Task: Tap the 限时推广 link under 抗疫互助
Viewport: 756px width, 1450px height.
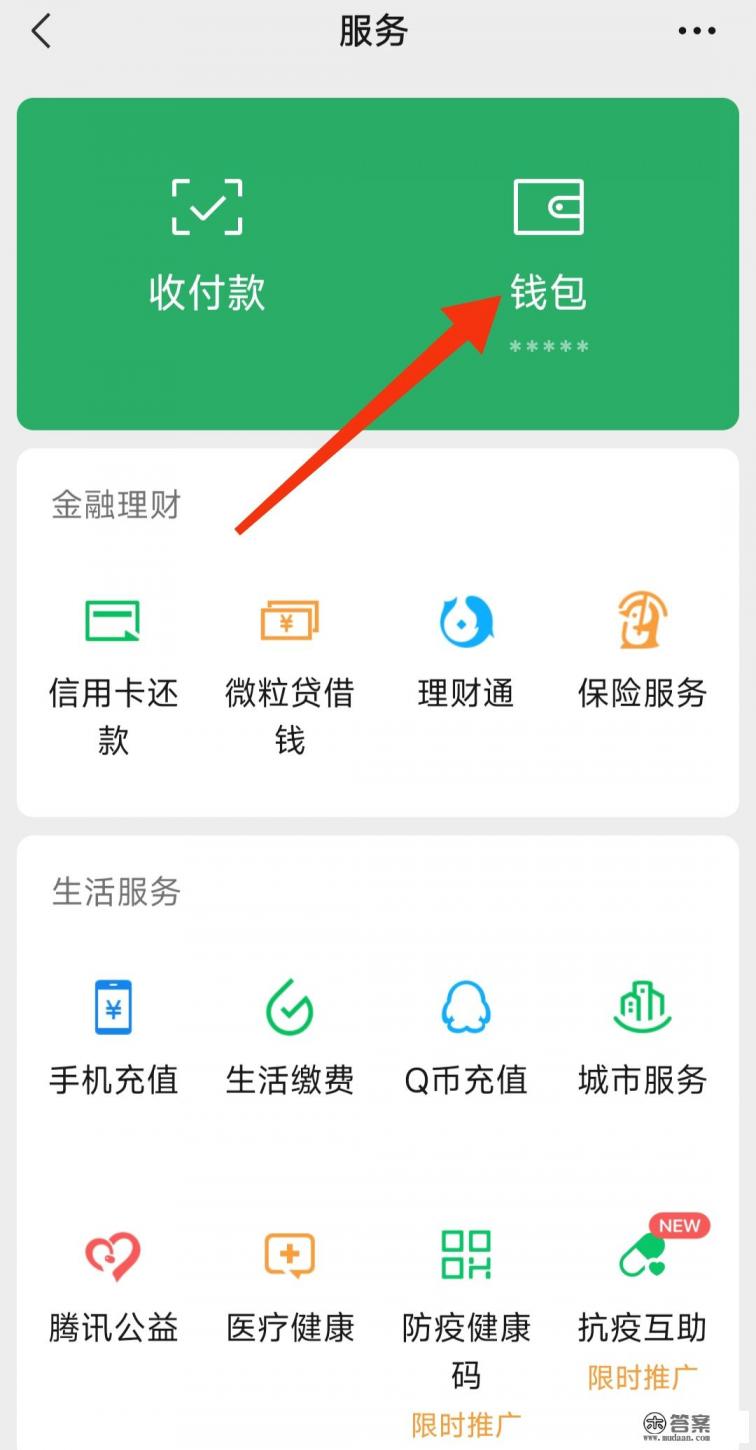Action: tap(641, 1377)
